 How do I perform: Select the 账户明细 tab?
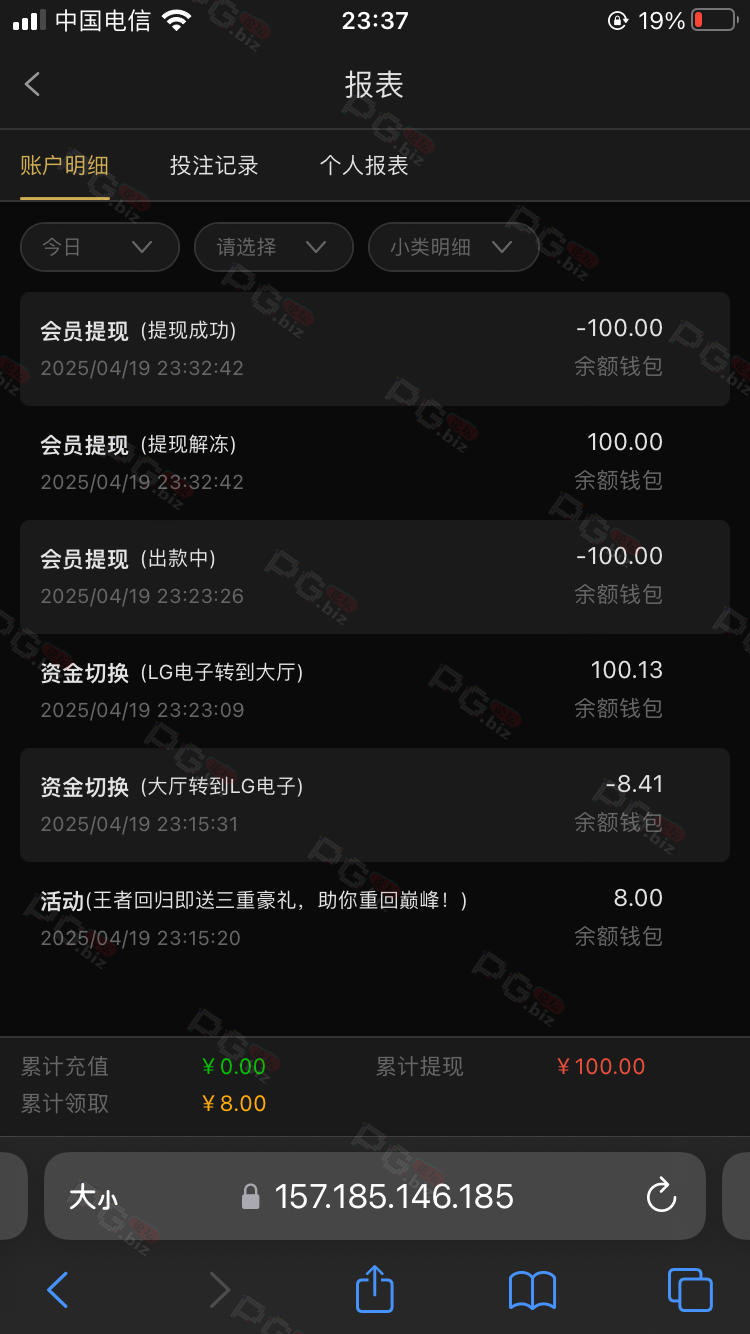65,165
